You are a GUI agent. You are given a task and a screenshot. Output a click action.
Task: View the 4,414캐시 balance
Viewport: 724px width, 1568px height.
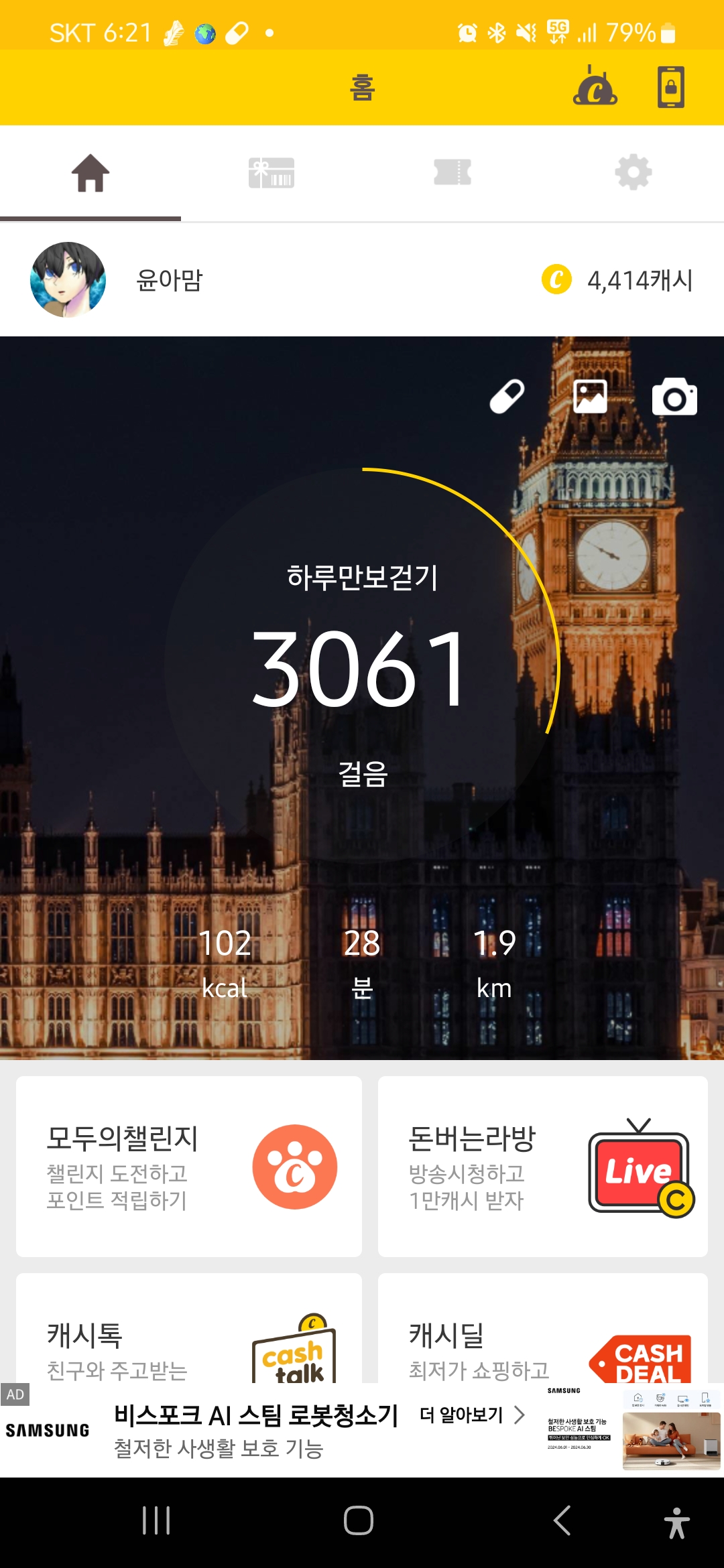[617, 280]
